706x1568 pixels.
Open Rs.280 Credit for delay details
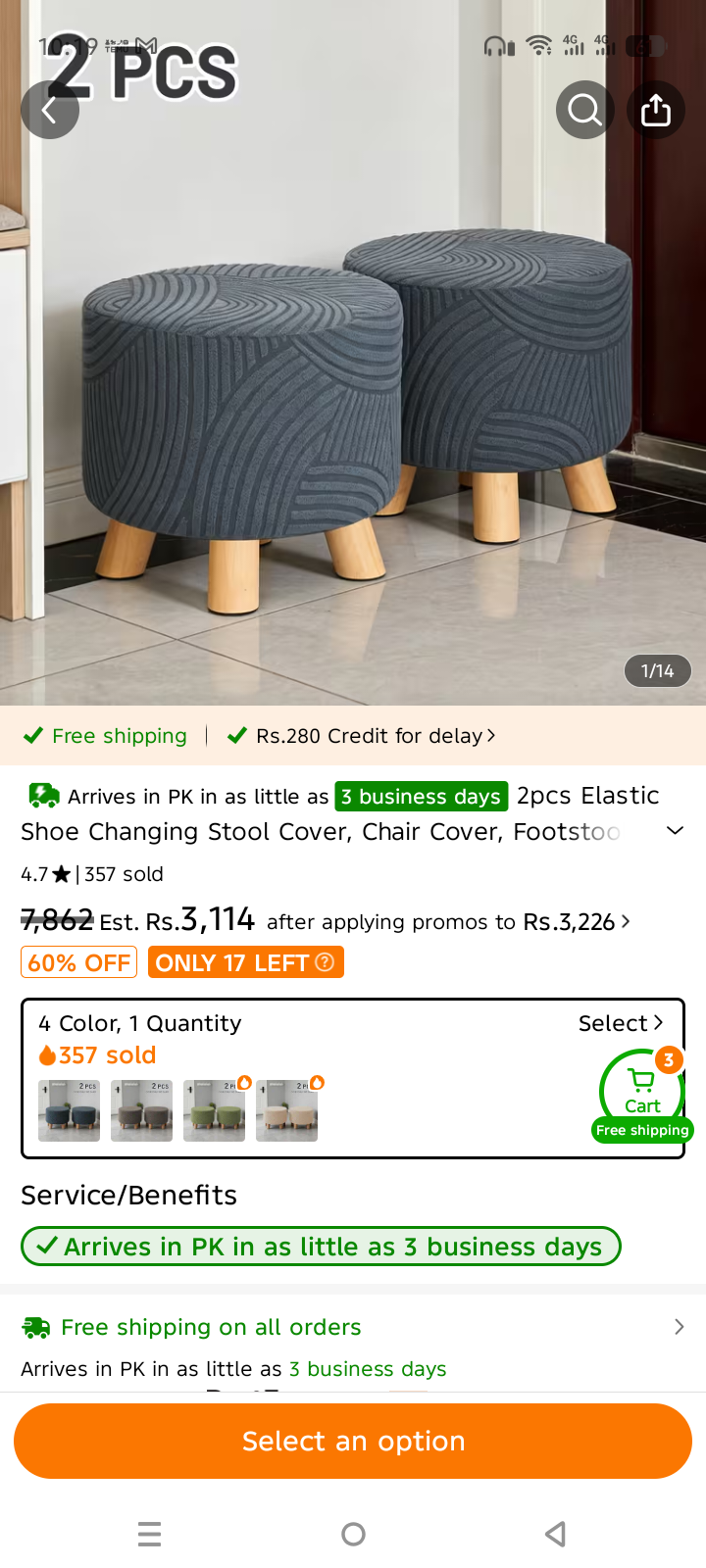362,736
